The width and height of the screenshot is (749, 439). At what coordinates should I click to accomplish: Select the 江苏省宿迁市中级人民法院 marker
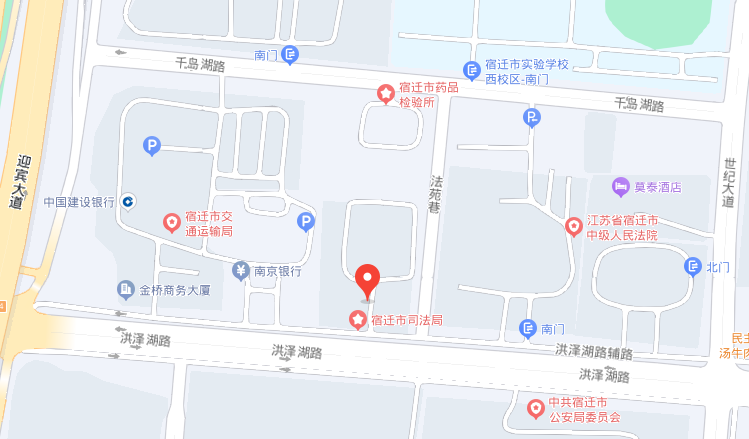coord(574,227)
